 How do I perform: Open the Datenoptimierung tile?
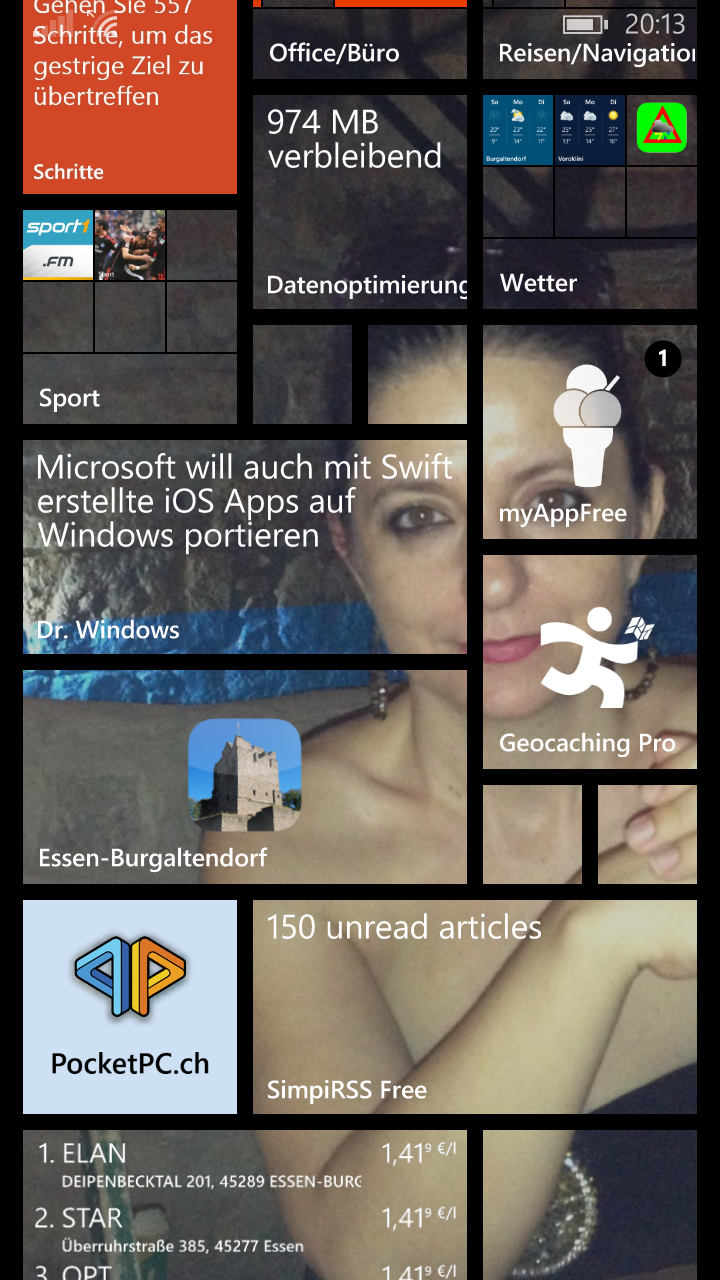point(360,202)
